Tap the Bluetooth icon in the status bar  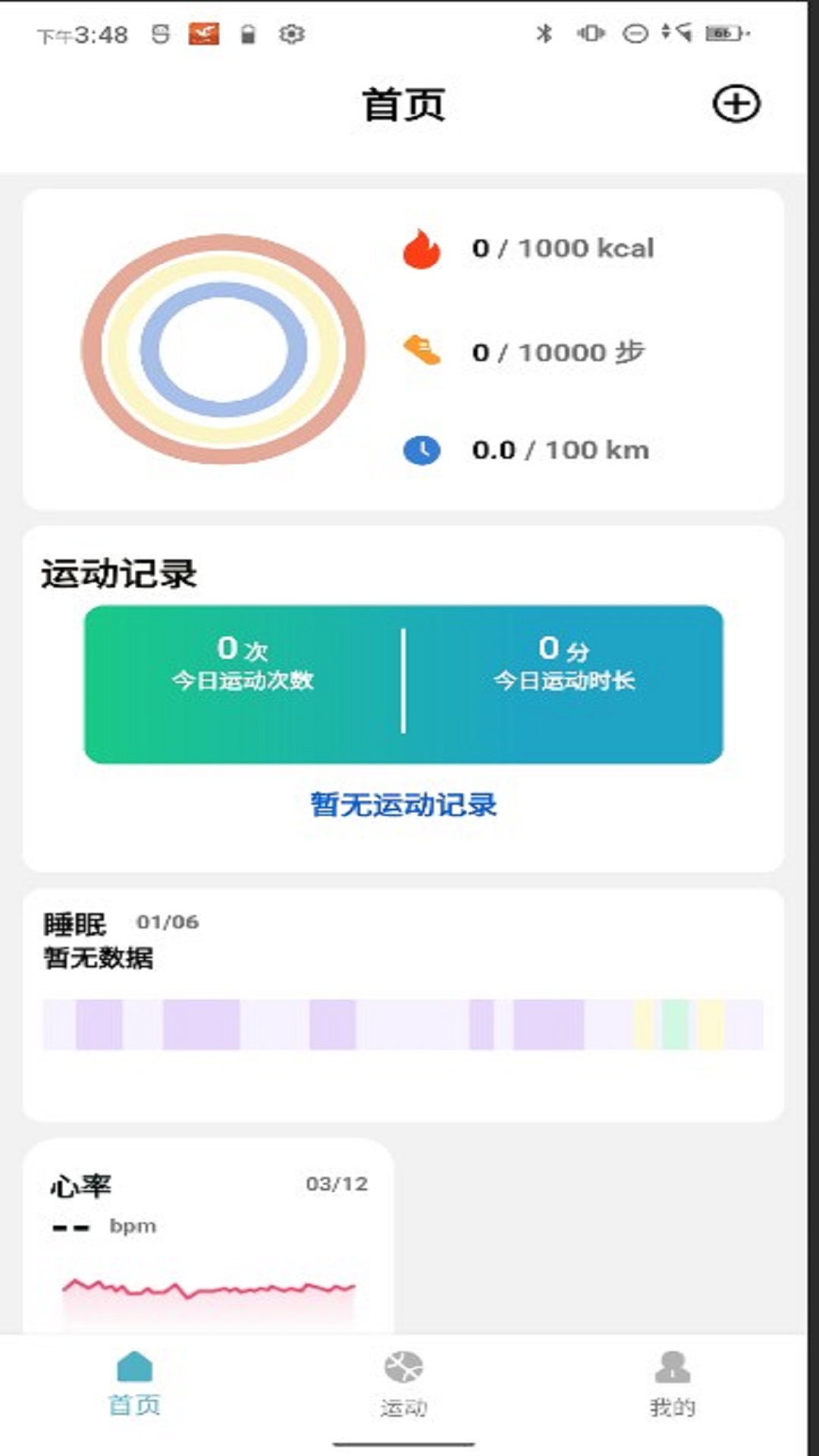(544, 32)
